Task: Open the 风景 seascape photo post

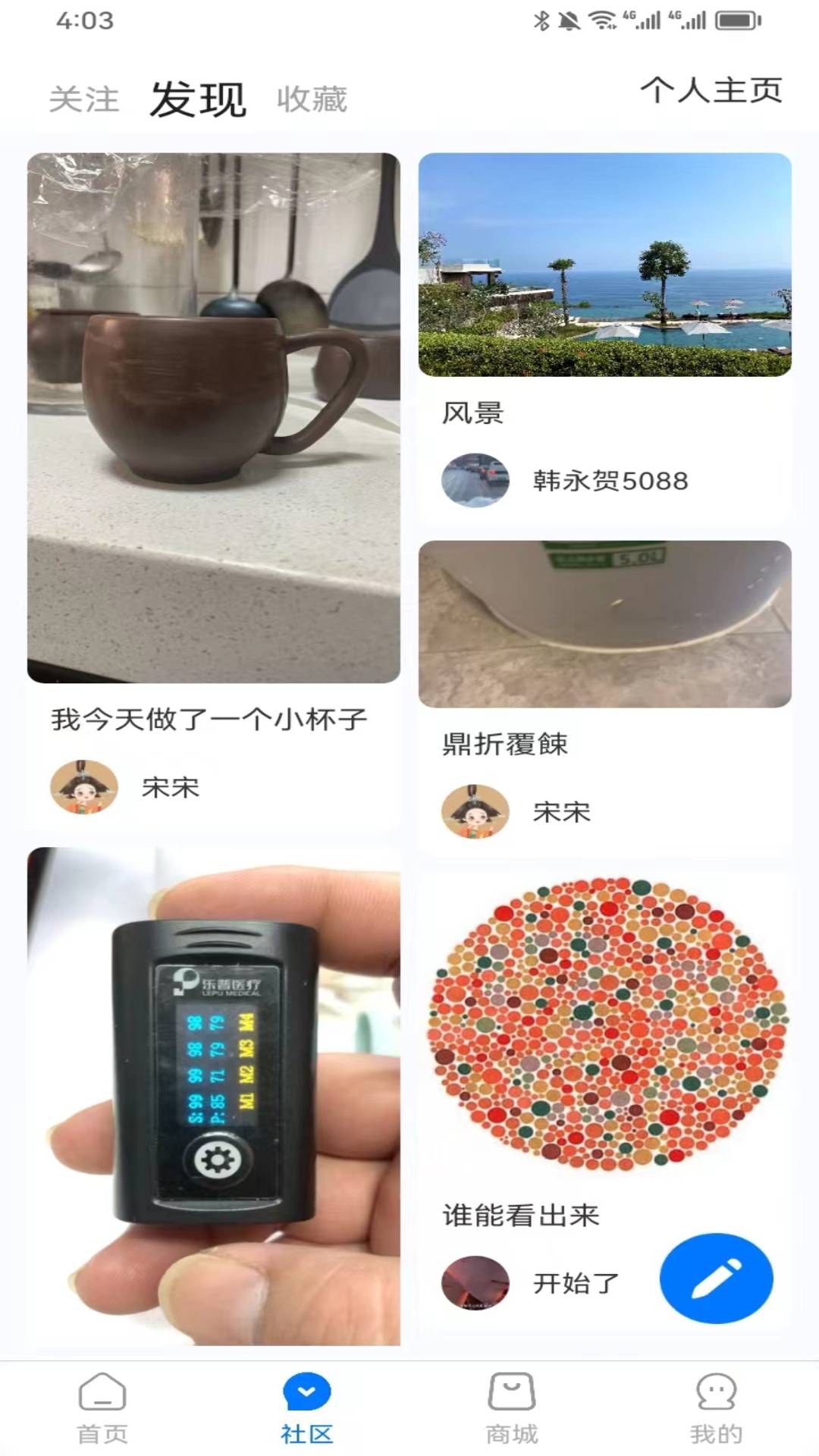Action: tap(603, 265)
